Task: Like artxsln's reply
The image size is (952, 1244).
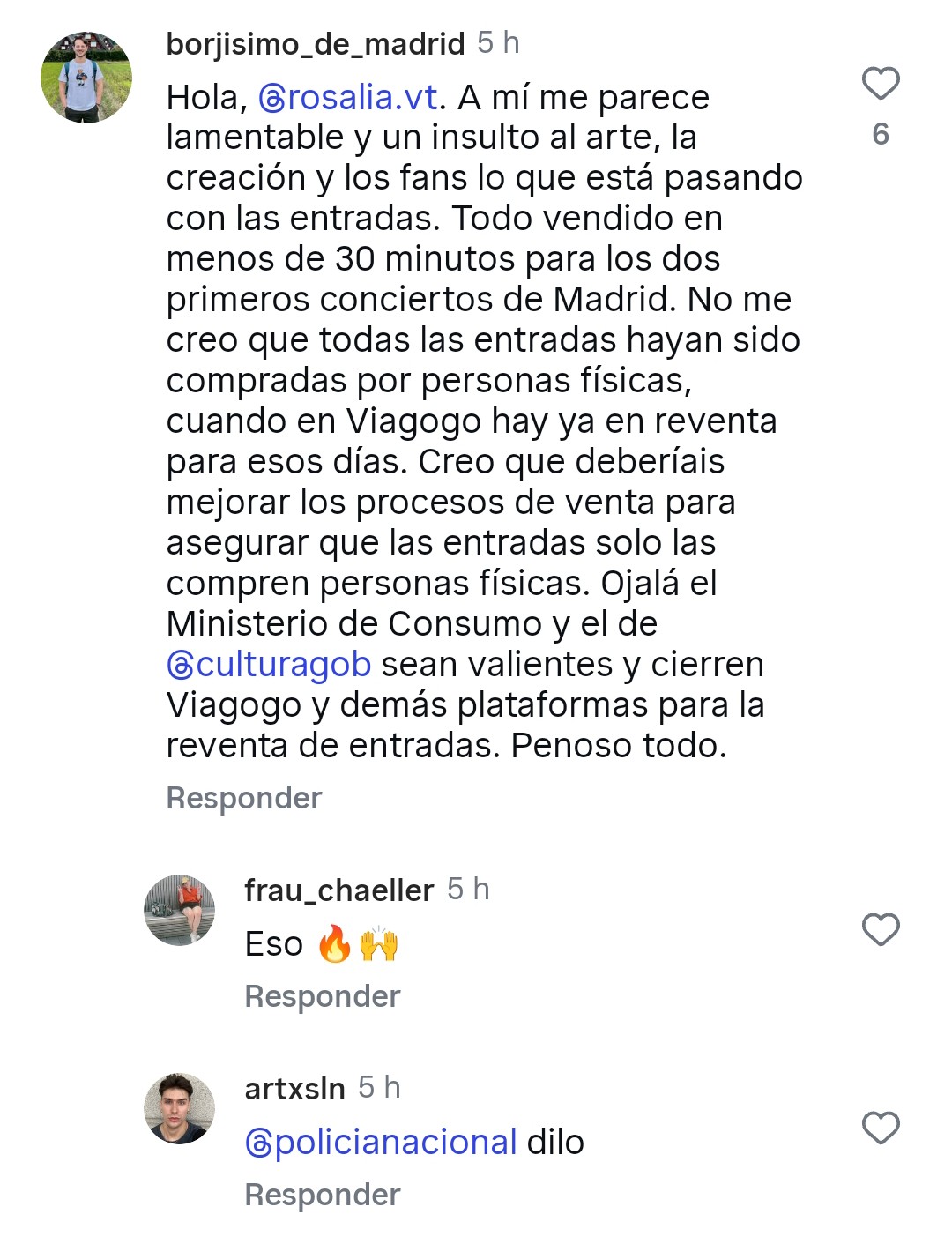Action: [x=880, y=1128]
